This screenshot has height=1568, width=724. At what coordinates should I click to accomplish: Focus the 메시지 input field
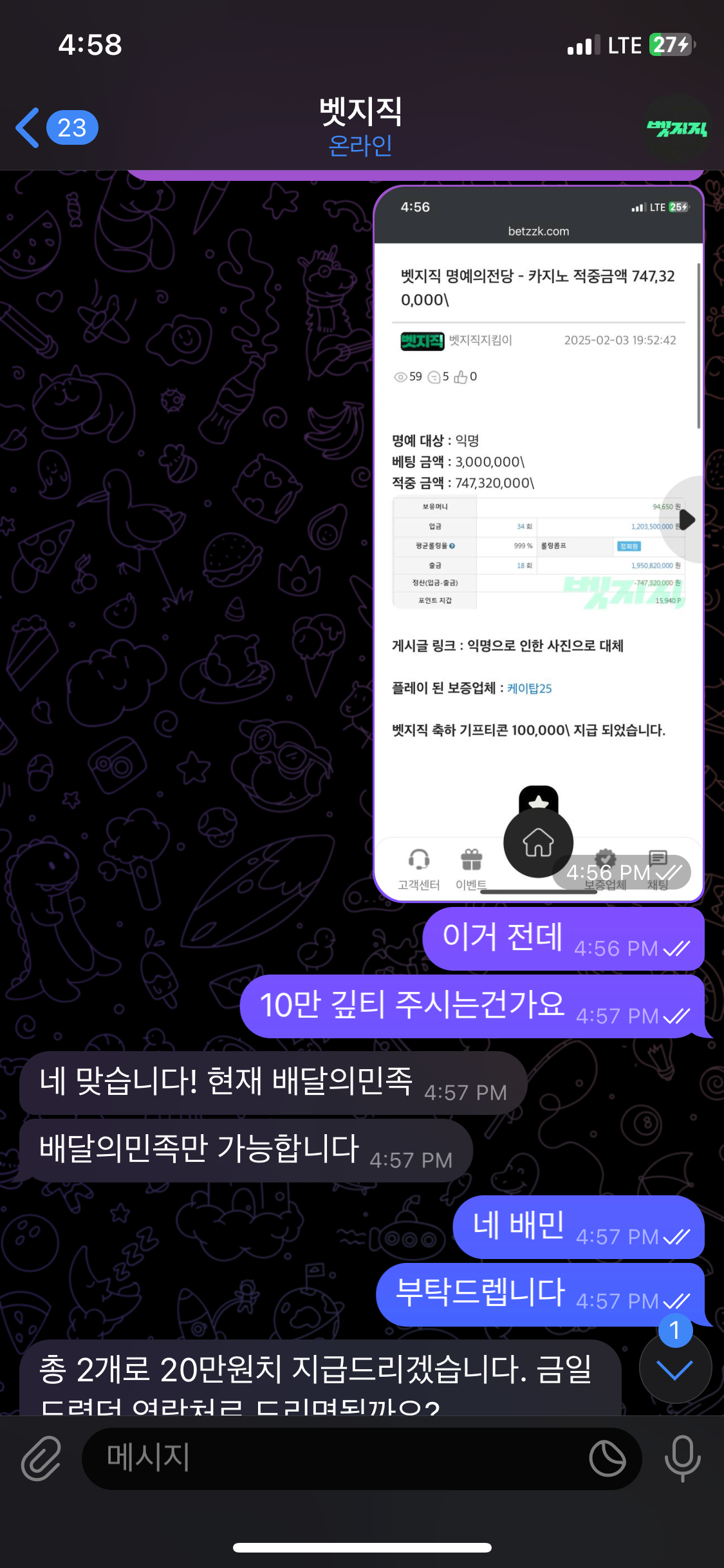point(335,1459)
